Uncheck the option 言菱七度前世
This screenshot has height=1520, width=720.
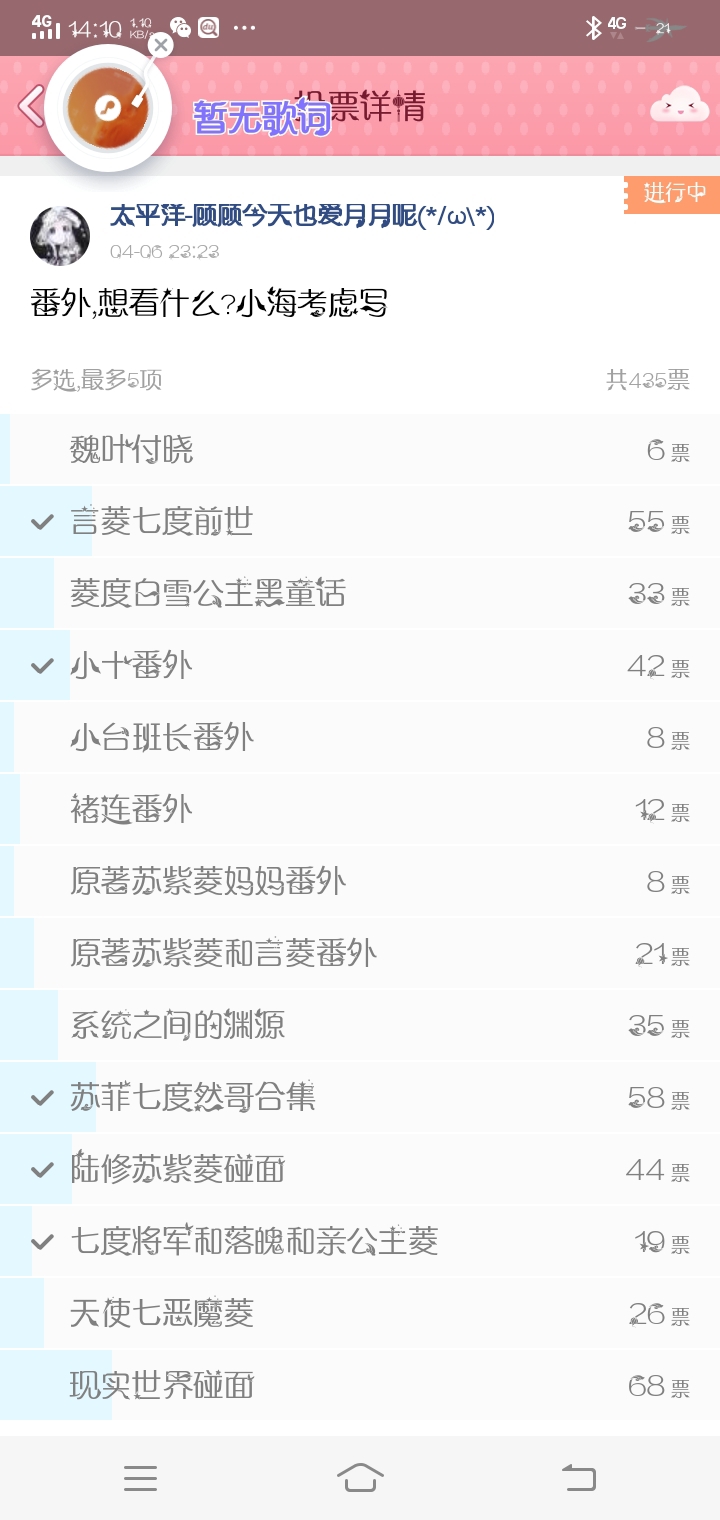360,522
